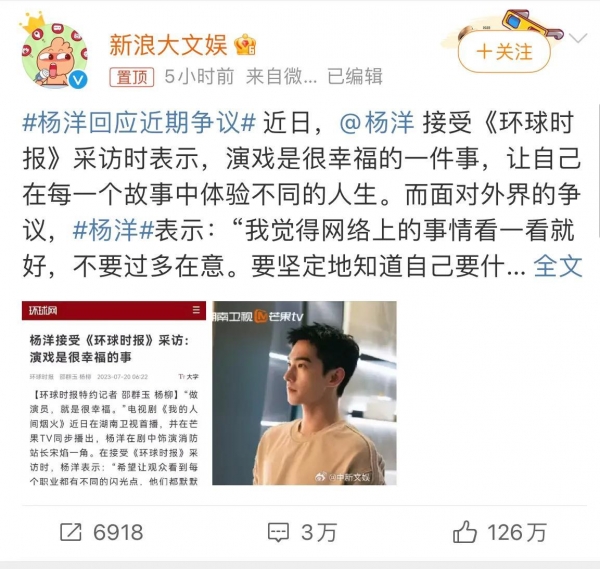Open the comments with 3万 replies

click(x=302, y=532)
